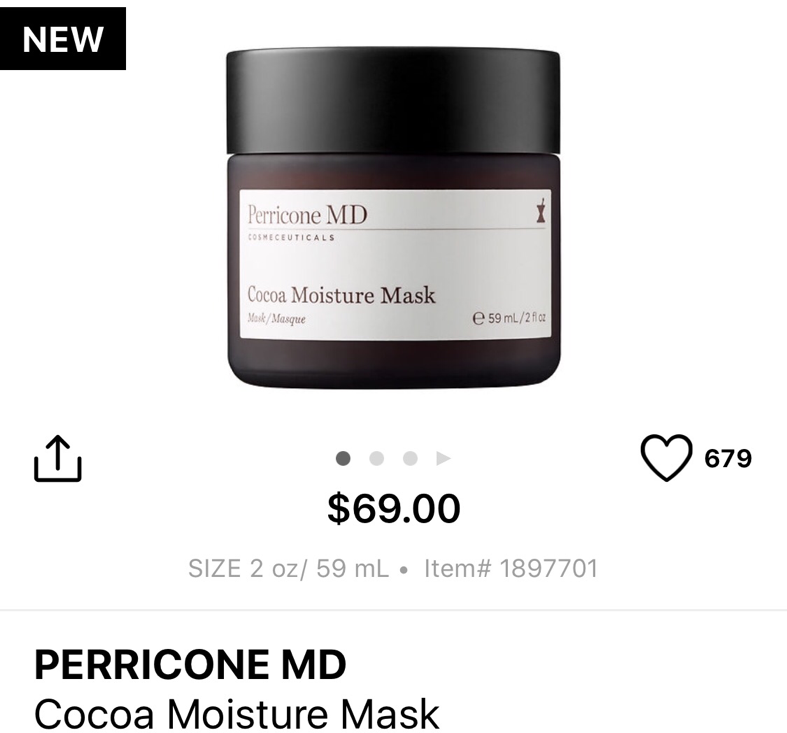The width and height of the screenshot is (787, 733).
Task: Open the PERRICONE MD brand link
Action: (190, 664)
